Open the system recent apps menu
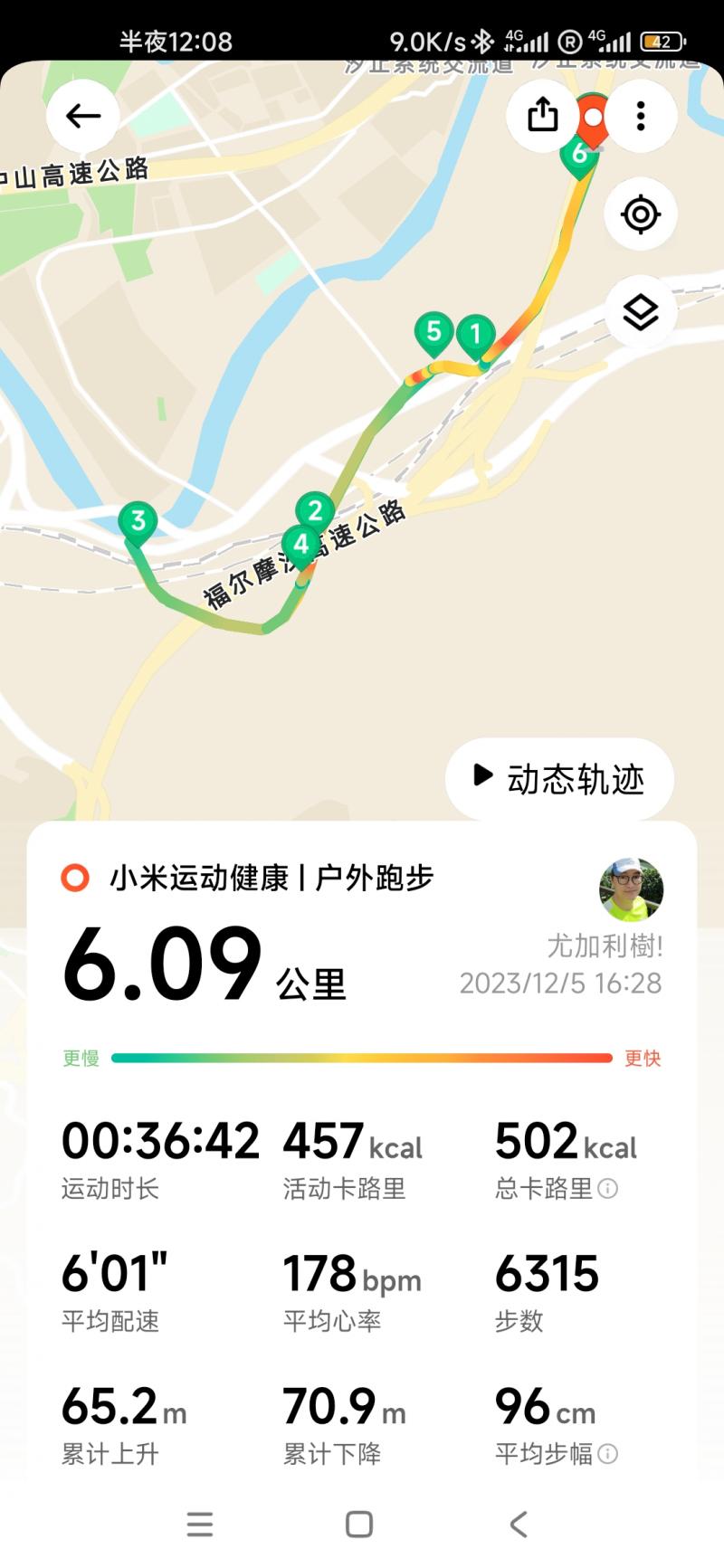Image resolution: width=724 pixels, height=1568 pixels. [200, 1525]
